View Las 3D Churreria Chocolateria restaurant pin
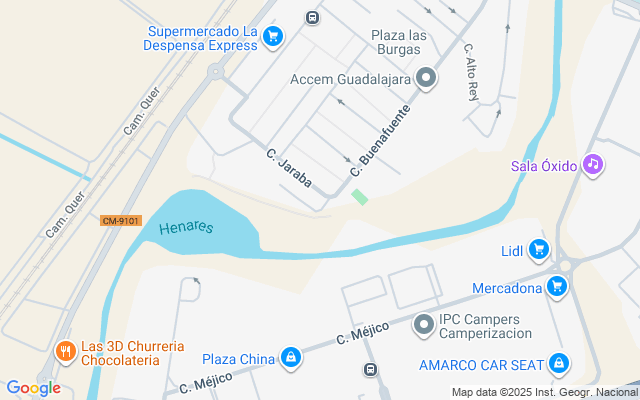 click(65, 351)
